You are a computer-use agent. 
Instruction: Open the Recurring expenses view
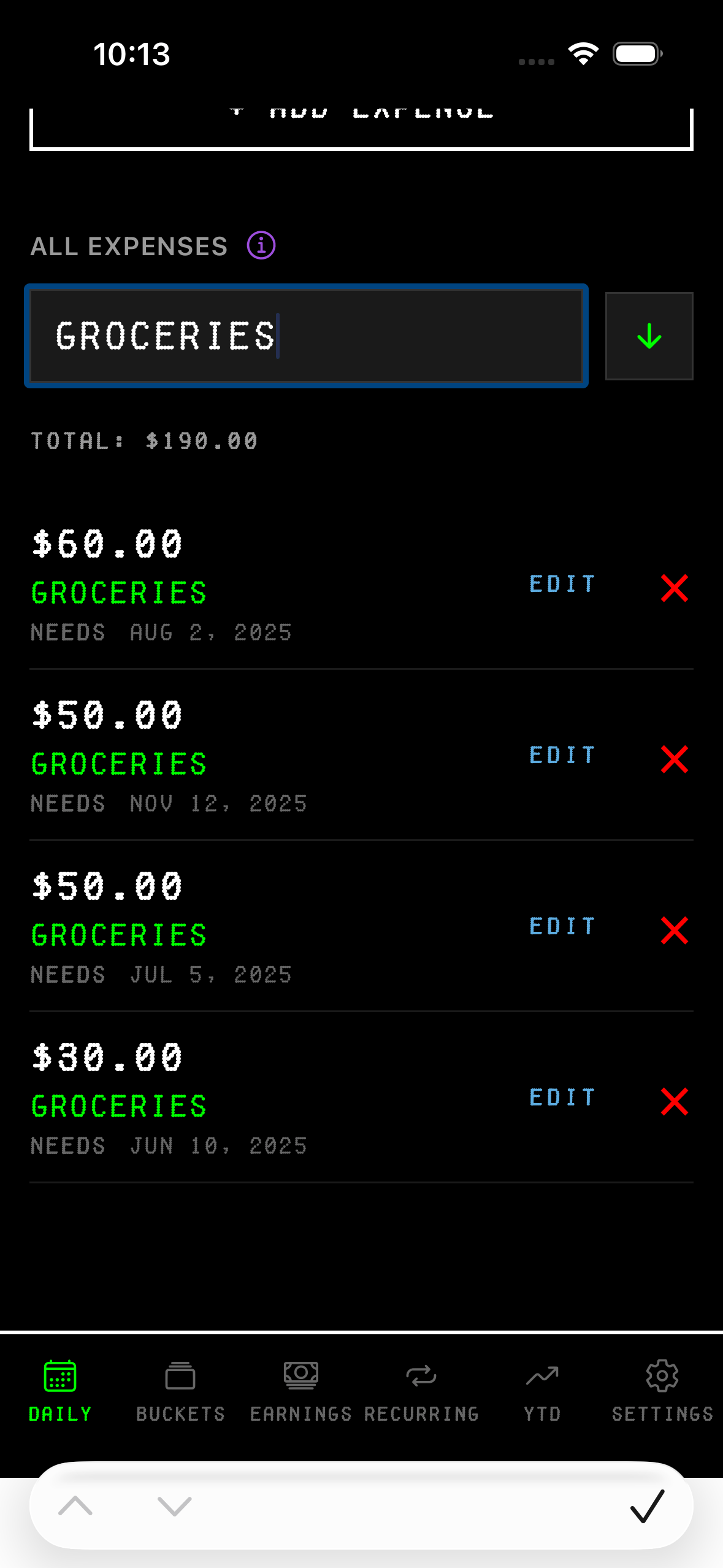(x=421, y=1393)
